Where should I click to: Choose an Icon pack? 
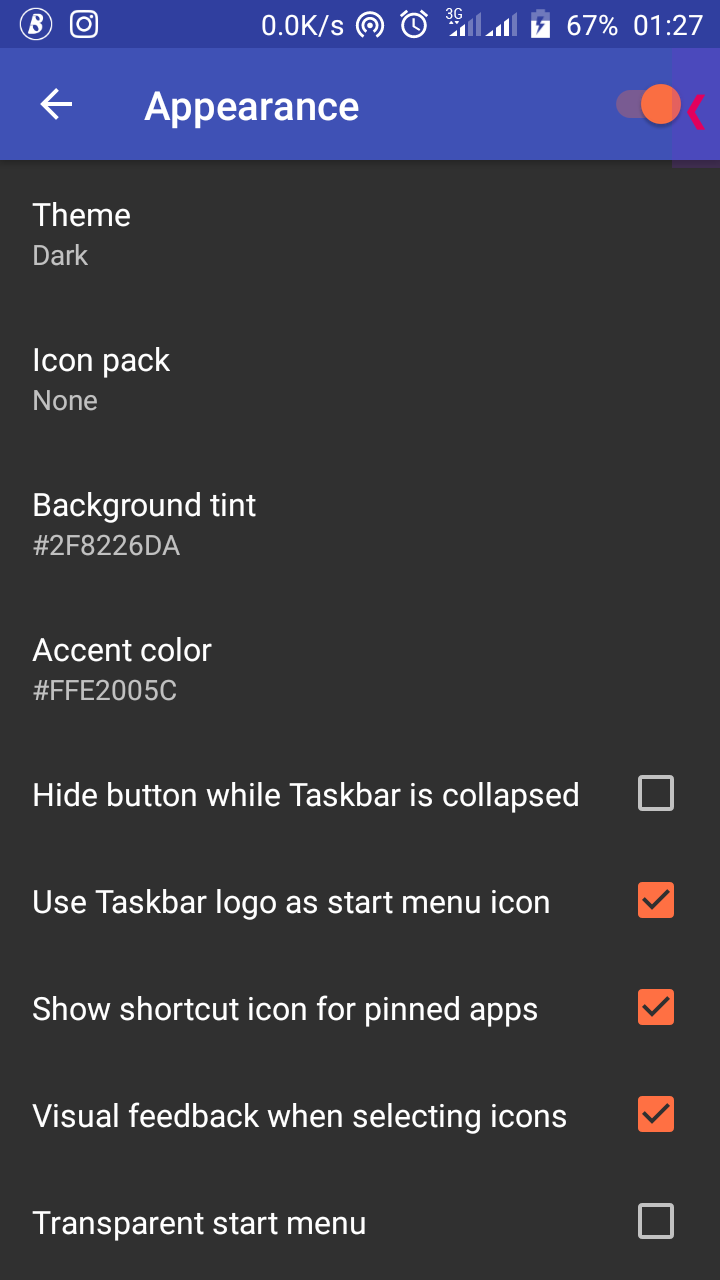pyautogui.click(x=360, y=378)
